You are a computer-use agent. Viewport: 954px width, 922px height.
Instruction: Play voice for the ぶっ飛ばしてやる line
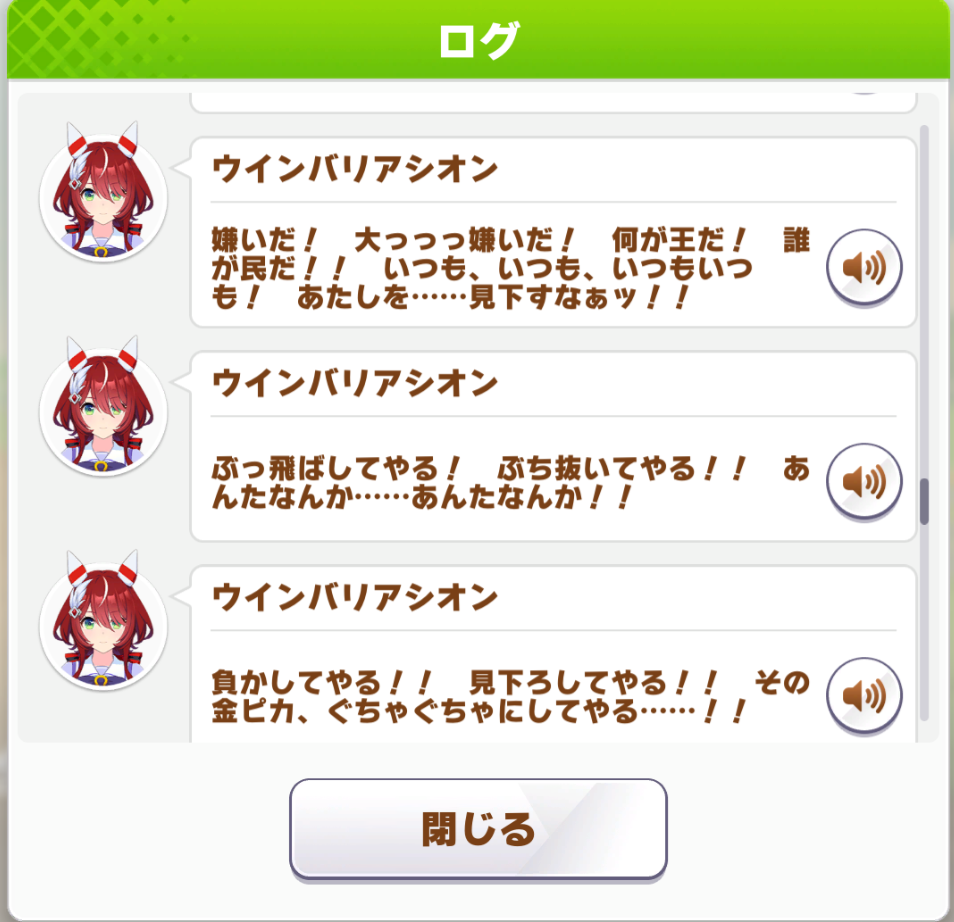(864, 482)
